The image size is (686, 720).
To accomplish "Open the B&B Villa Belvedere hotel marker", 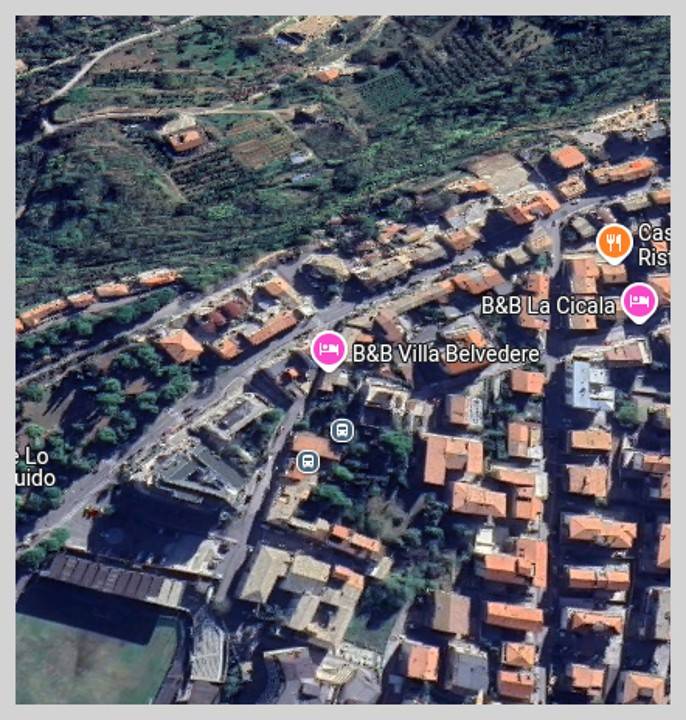I will [x=327, y=350].
